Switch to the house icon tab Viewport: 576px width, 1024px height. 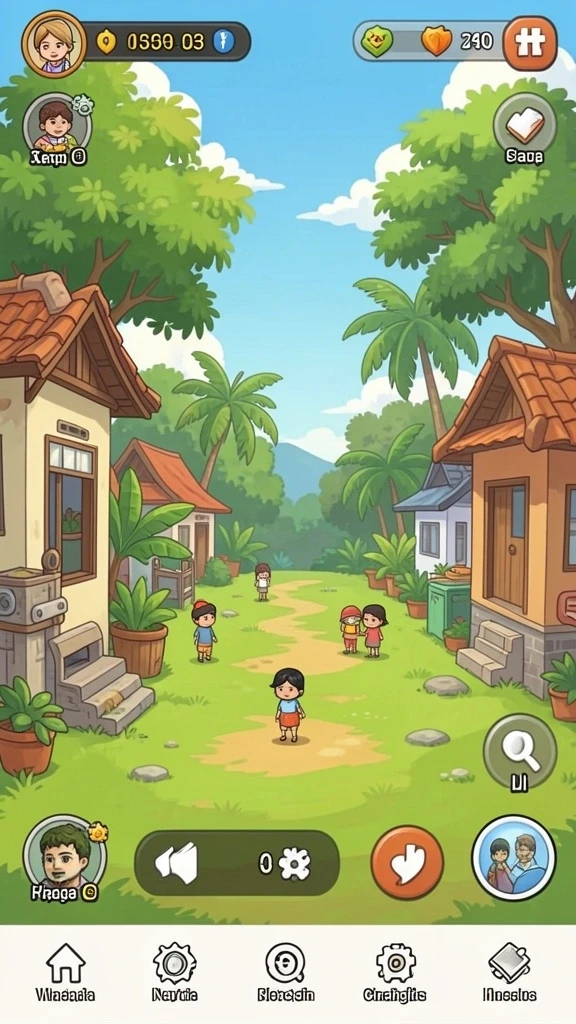65,972
